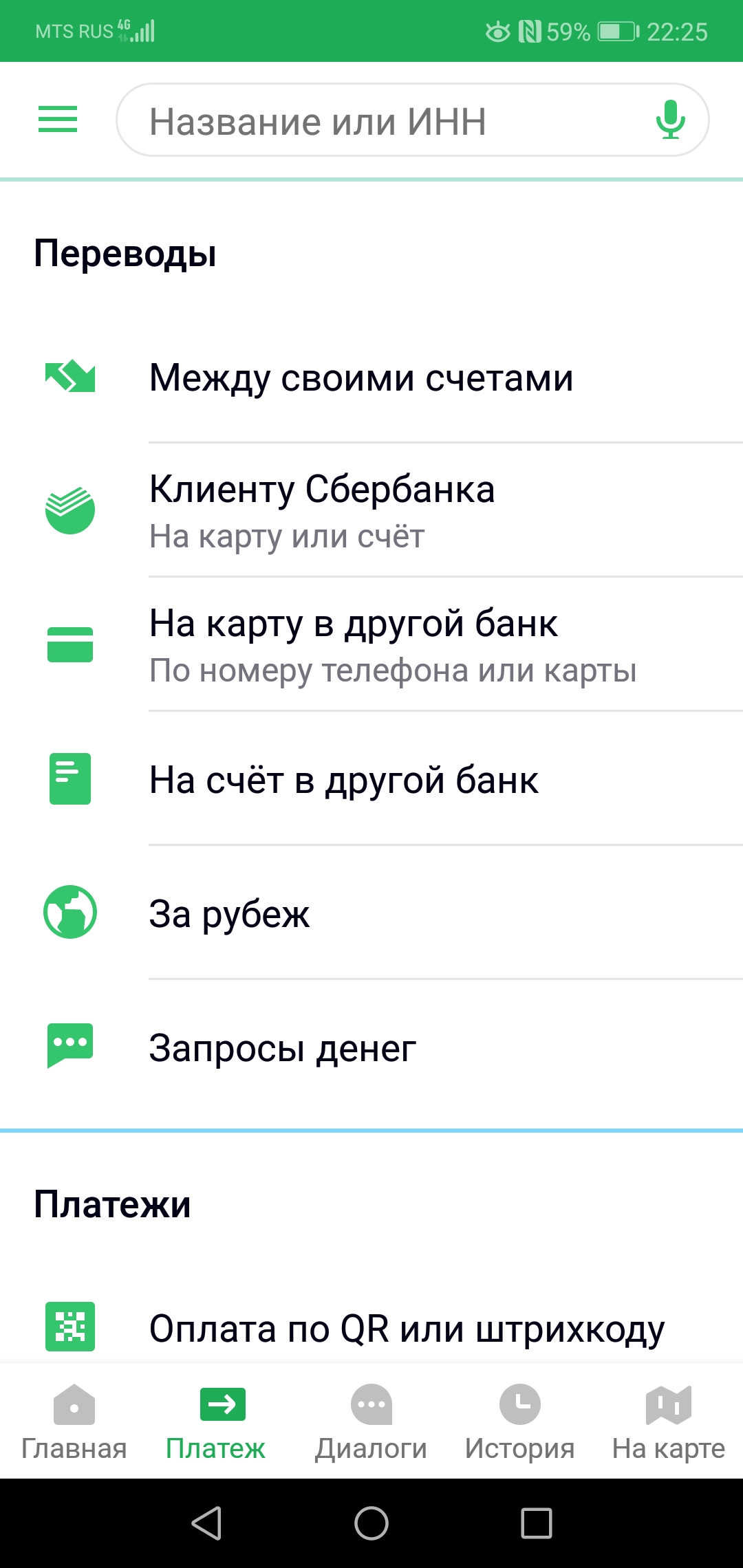Image resolution: width=743 pixels, height=1568 pixels.
Task: Tap the microphone voice search icon
Action: point(670,120)
